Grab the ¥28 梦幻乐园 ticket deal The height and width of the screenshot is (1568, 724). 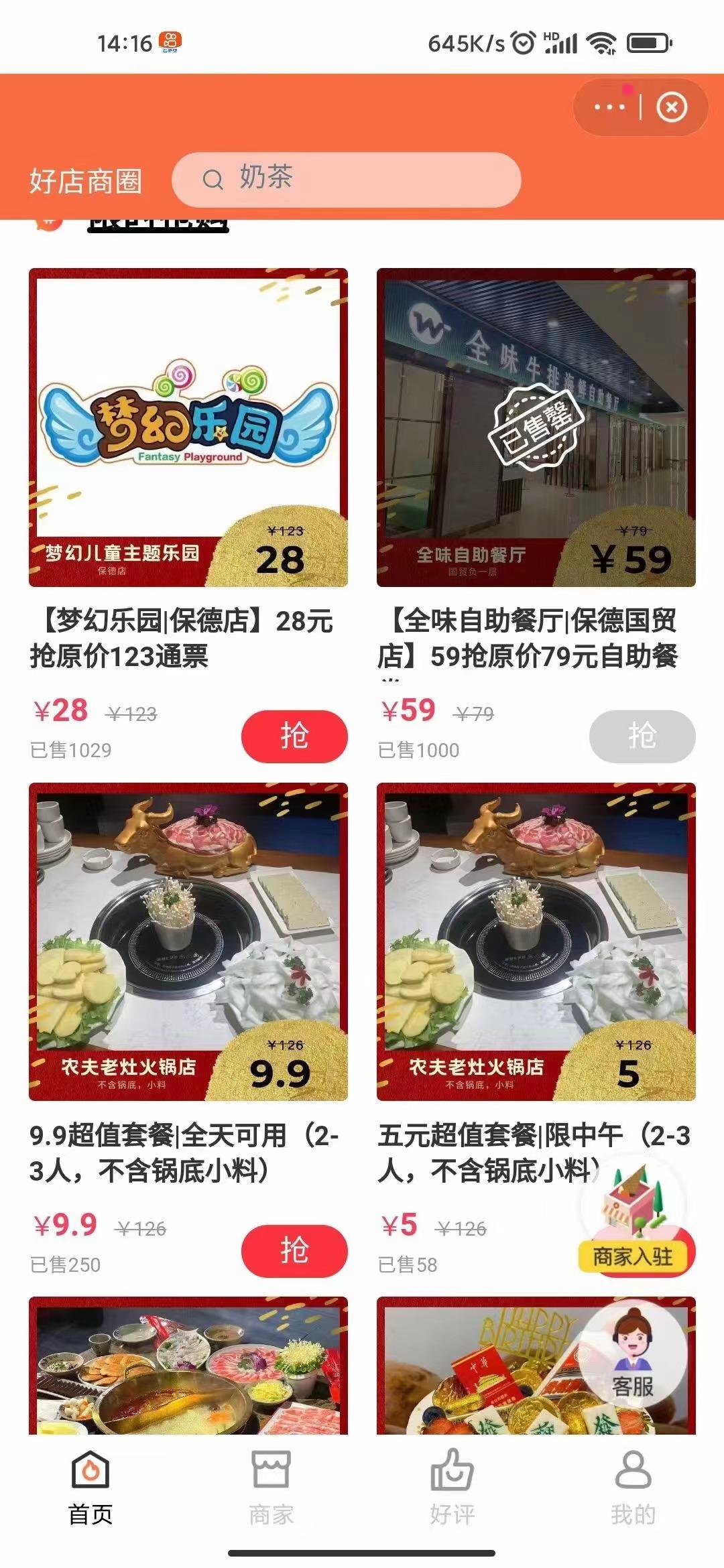[x=294, y=736]
